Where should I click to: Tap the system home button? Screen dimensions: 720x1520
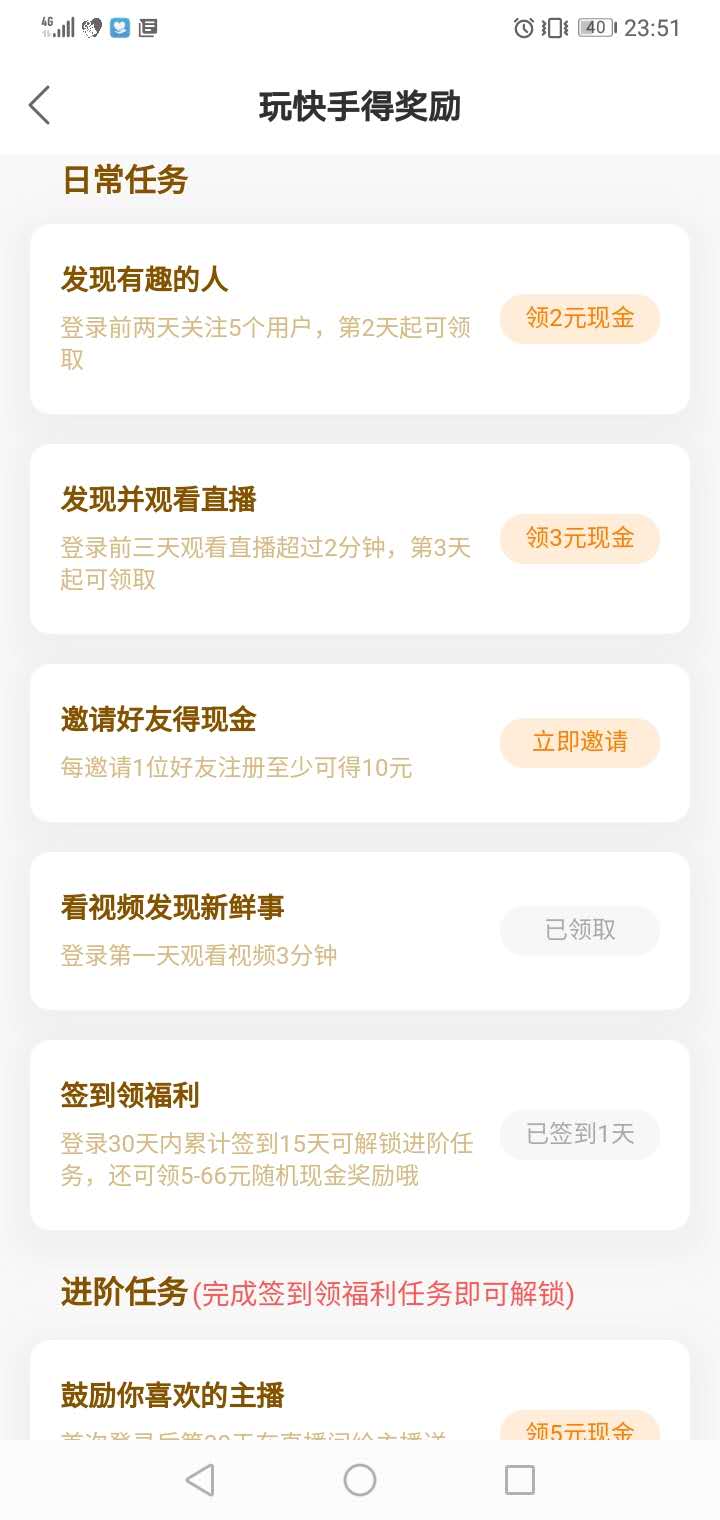pyautogui.click(x=360, y=1480)
